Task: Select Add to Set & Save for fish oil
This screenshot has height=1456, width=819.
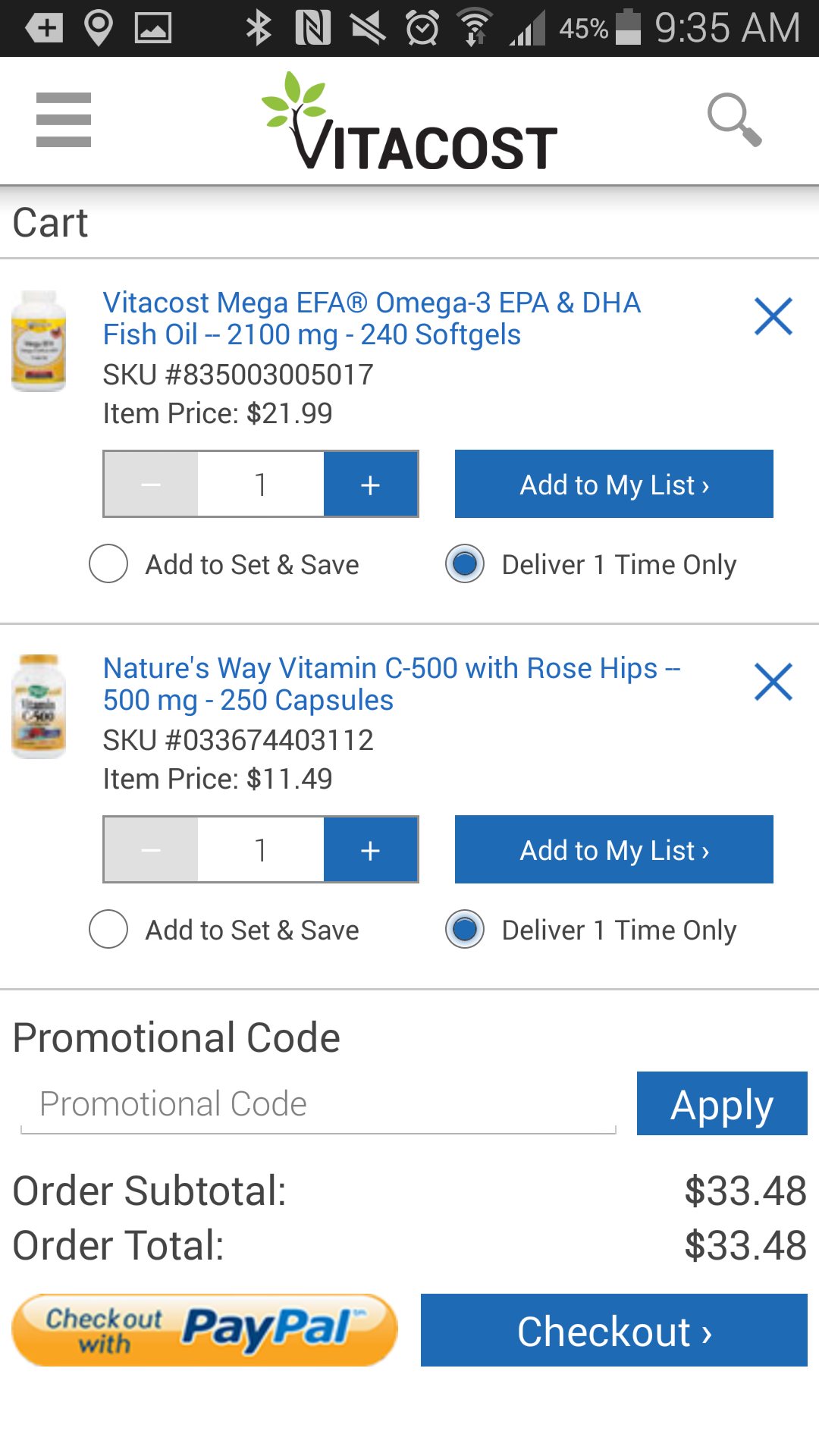Action: pos(108,563)
